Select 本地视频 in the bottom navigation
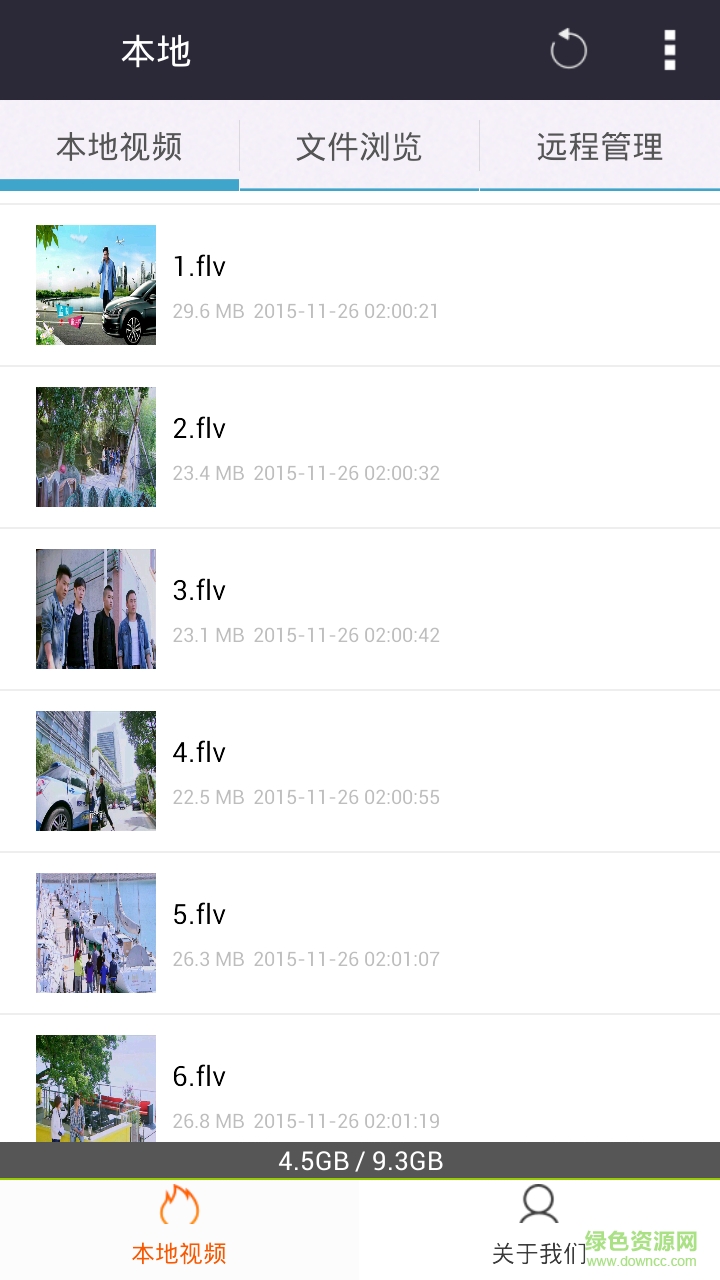Viewport: 720px width, 1280px height. (x=179, y=1228)
